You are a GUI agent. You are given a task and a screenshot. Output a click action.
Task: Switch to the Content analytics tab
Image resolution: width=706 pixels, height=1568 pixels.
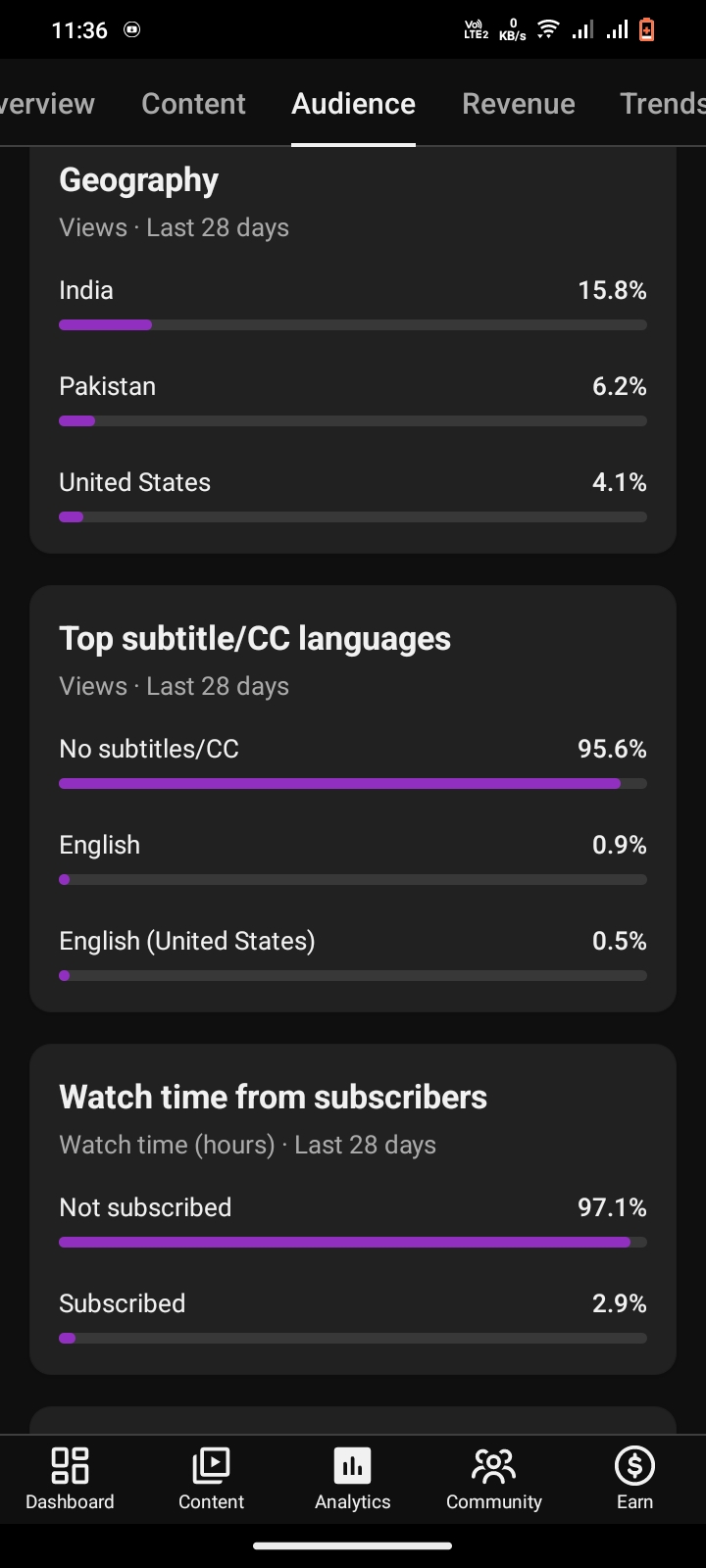[x=193, y=103]
